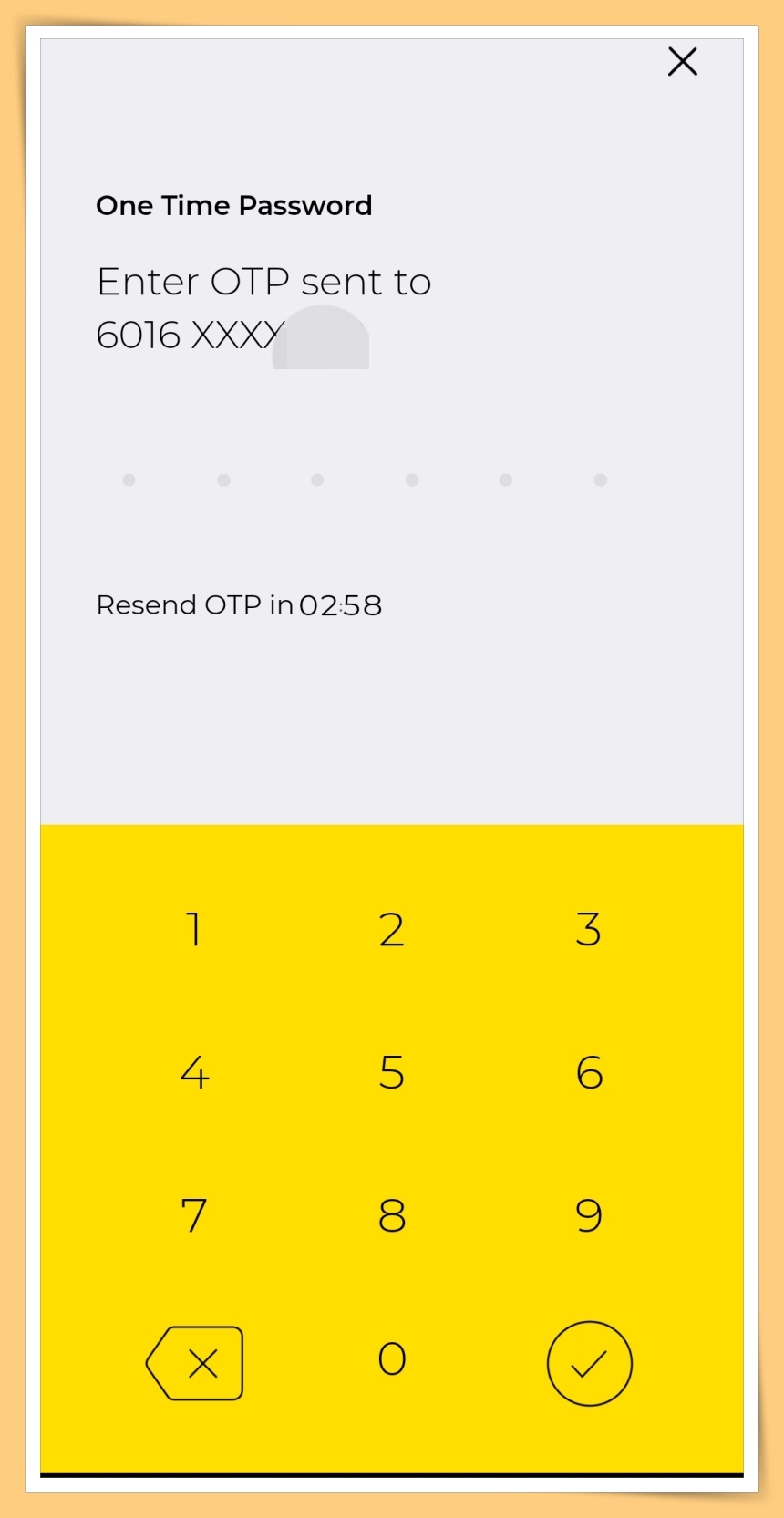Delete the last entered OTP digit

tap(195, 1363)
